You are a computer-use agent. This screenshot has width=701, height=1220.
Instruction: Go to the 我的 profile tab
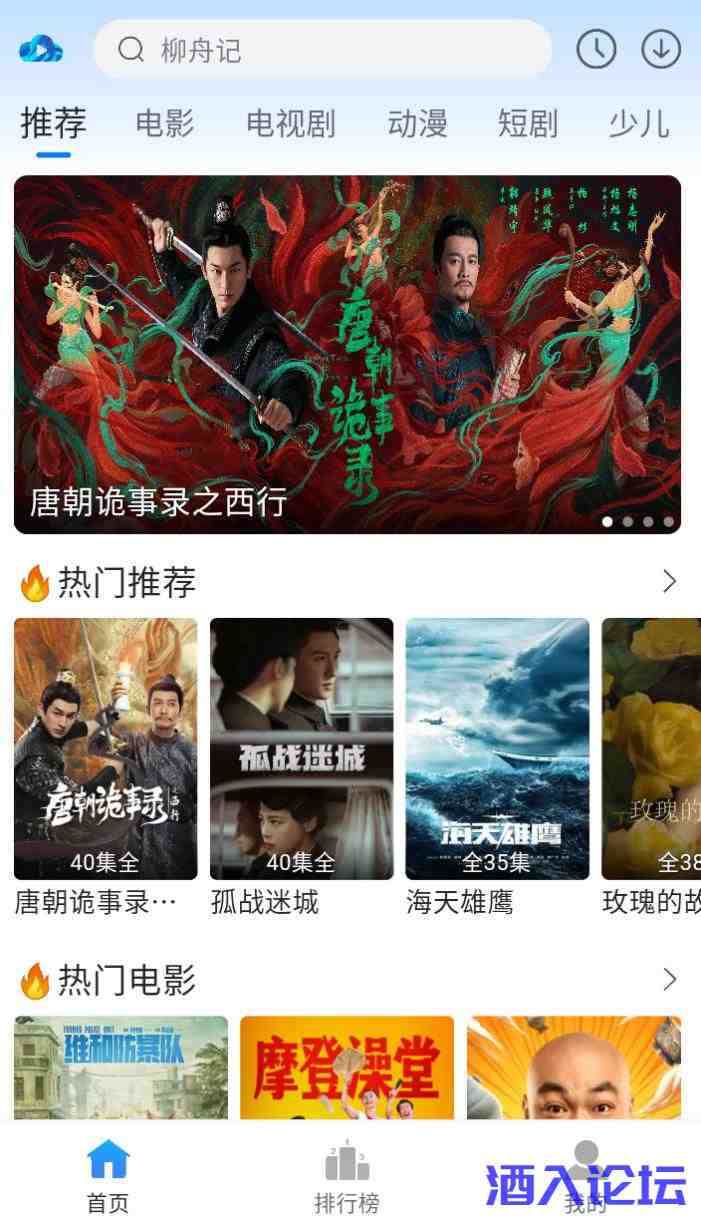click(x=586, y=1178)
